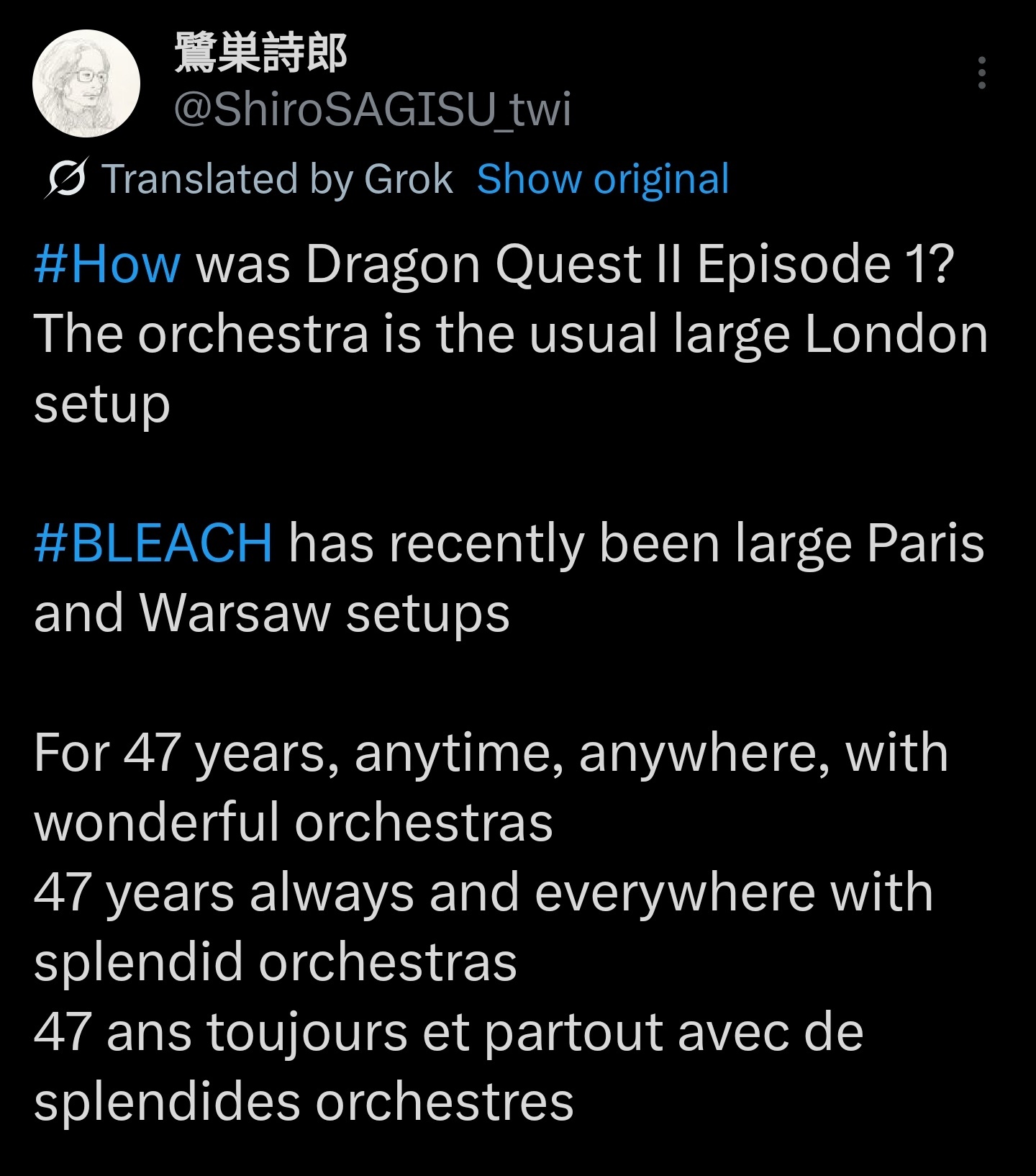1036x1176 pixels.
Task: Tap Show original to view untranslated post
Action: [602, 178]
